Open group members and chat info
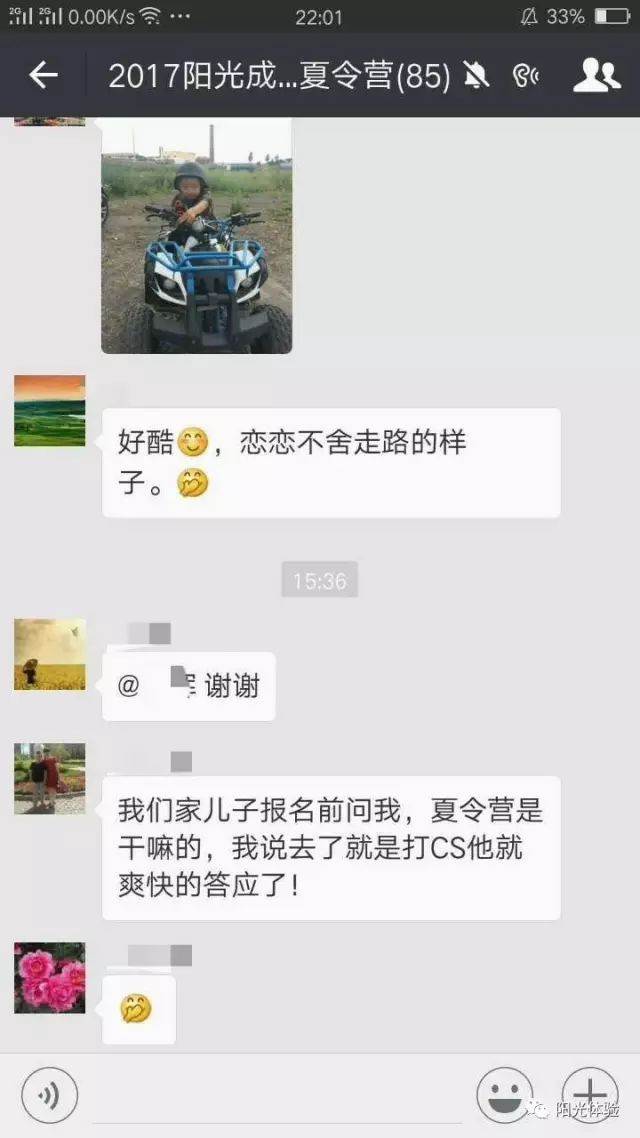 [596, 75]
